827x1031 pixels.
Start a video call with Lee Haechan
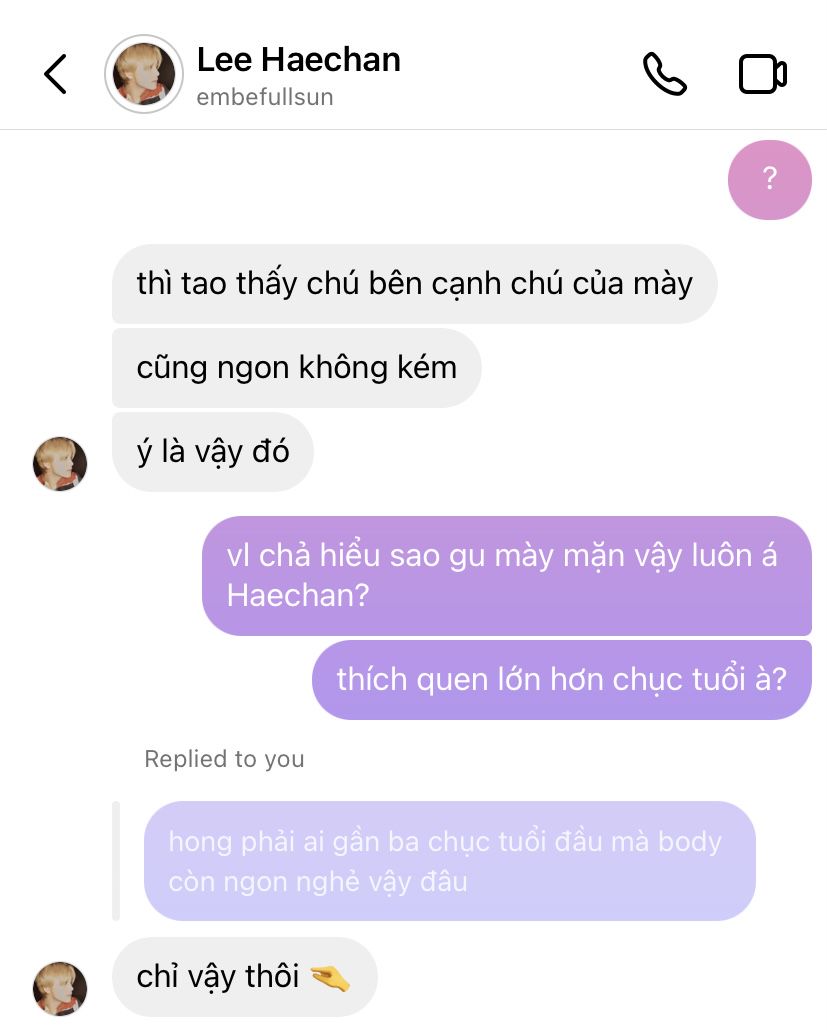coord(762,75)
